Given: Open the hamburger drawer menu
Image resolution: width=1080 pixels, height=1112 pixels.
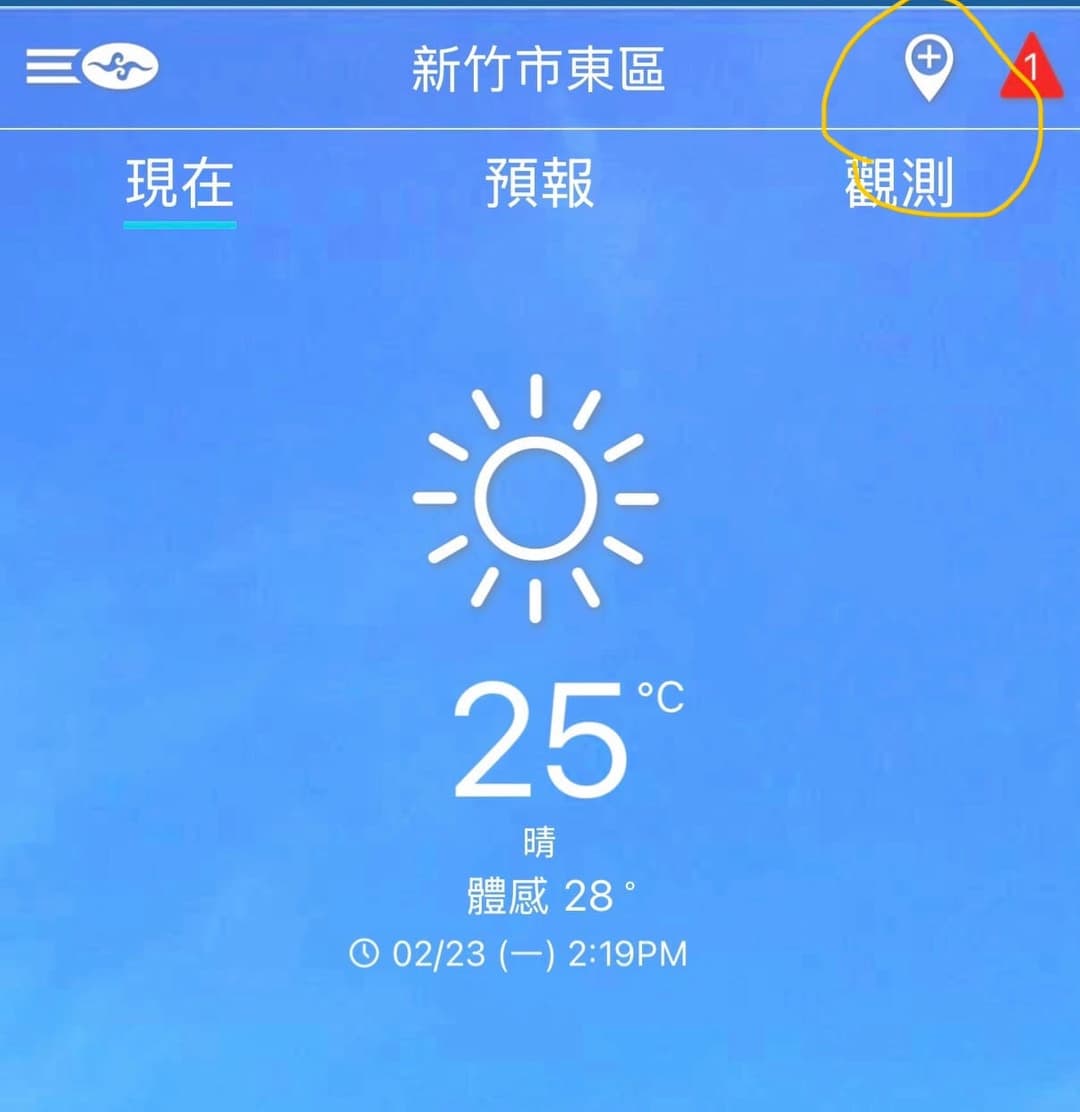Looking at the screenshot, I should tap(52, 67).
